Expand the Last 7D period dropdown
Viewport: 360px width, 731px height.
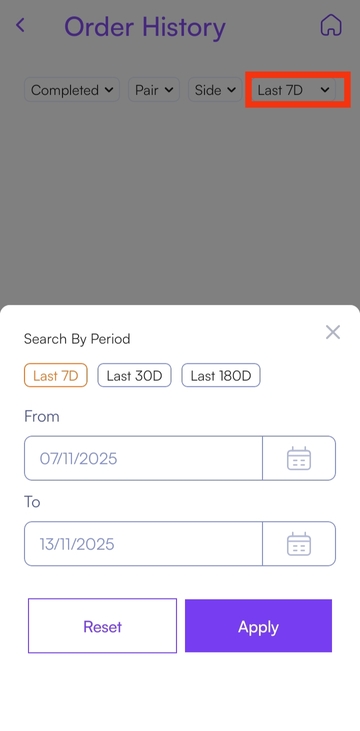click(293, 90)
